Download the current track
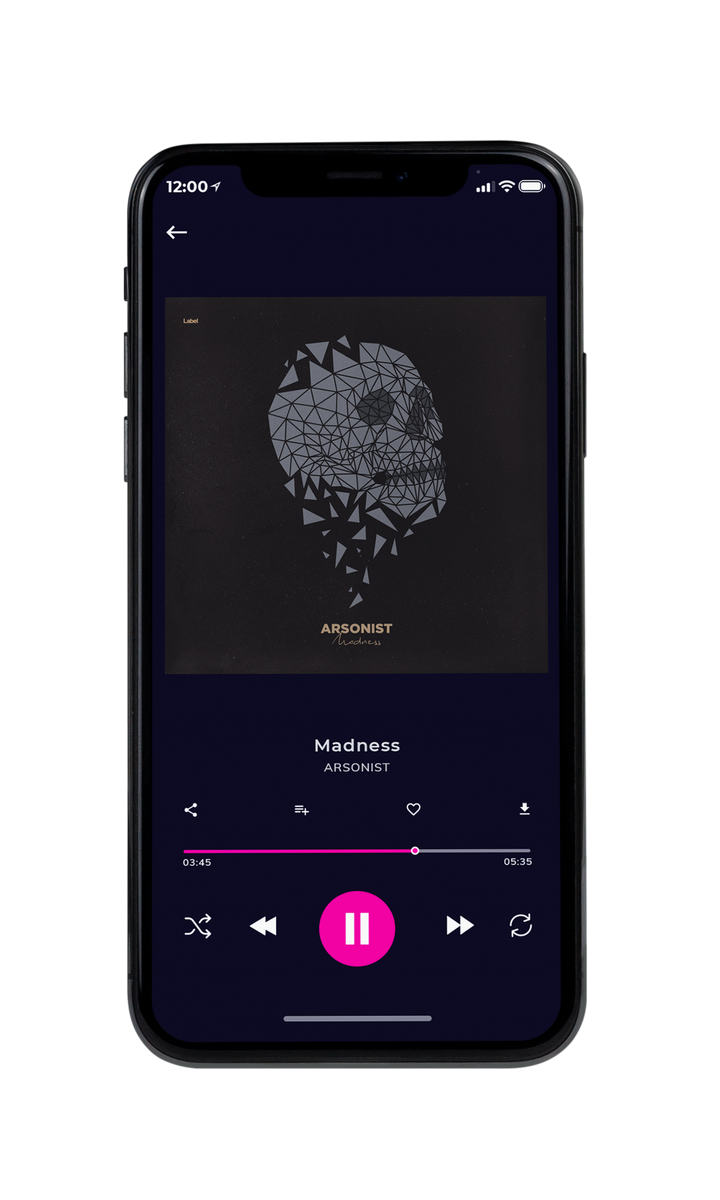The width and height of the screenshot is (720, 1200). click(524, 809)
